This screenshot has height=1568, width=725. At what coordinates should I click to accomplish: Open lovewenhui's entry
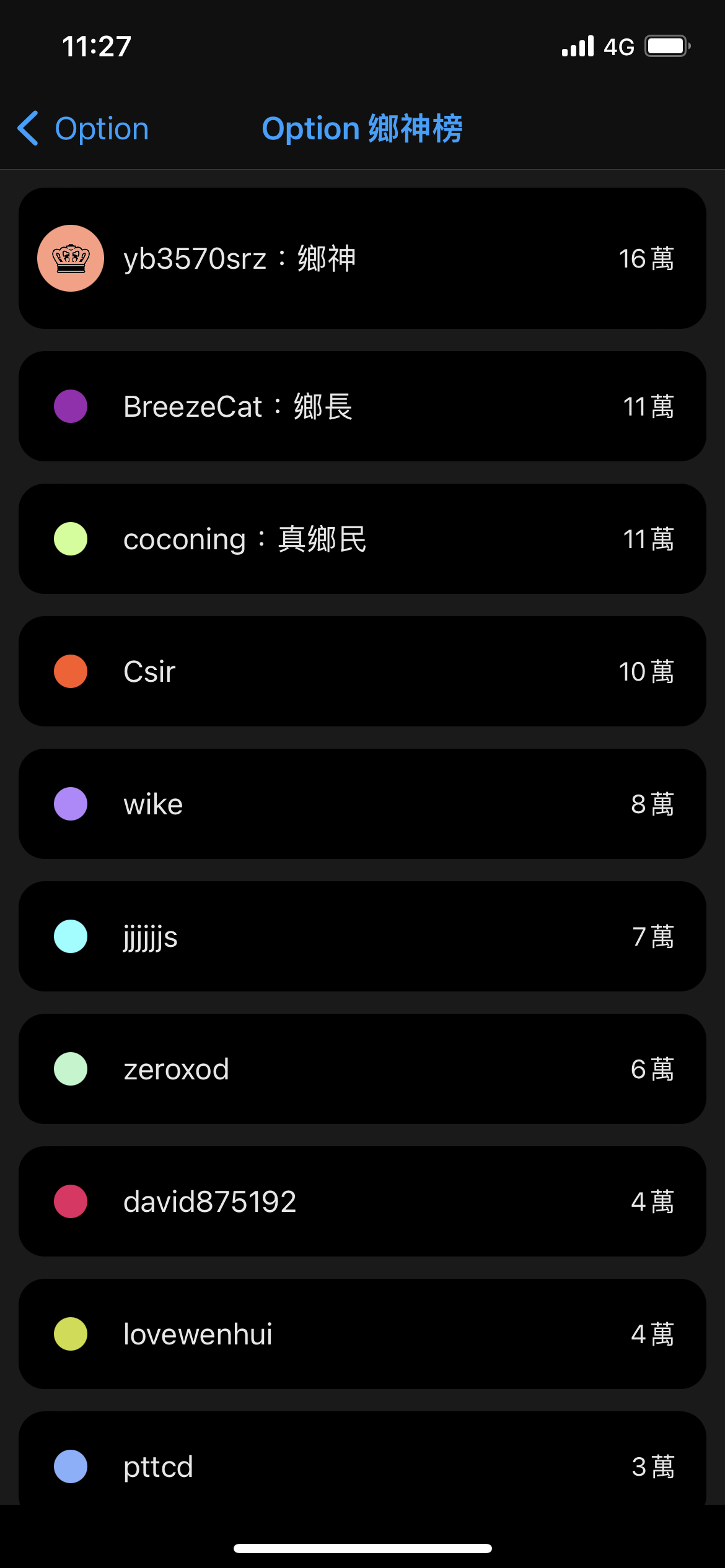click(362, 1334)
